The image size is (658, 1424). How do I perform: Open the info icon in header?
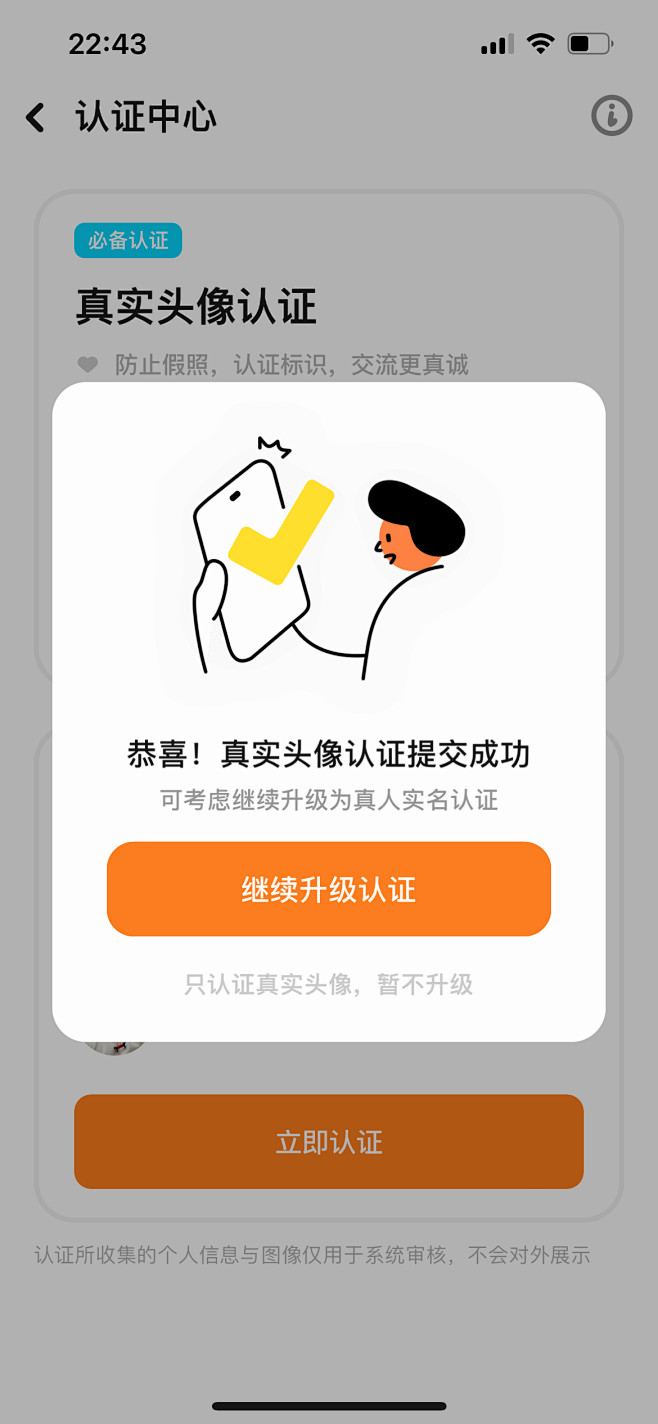pos(611,116)
